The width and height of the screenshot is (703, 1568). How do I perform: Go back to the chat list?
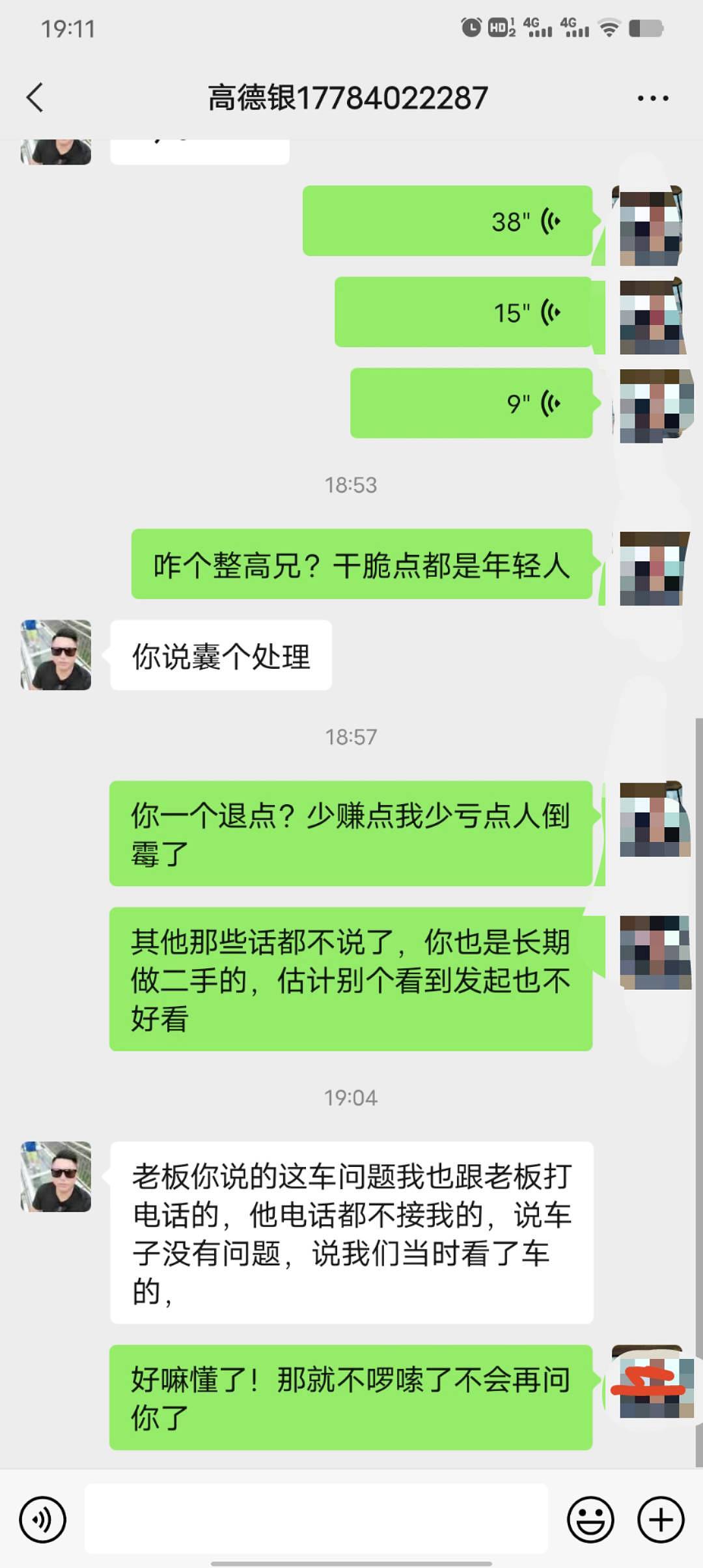(35, 98)
